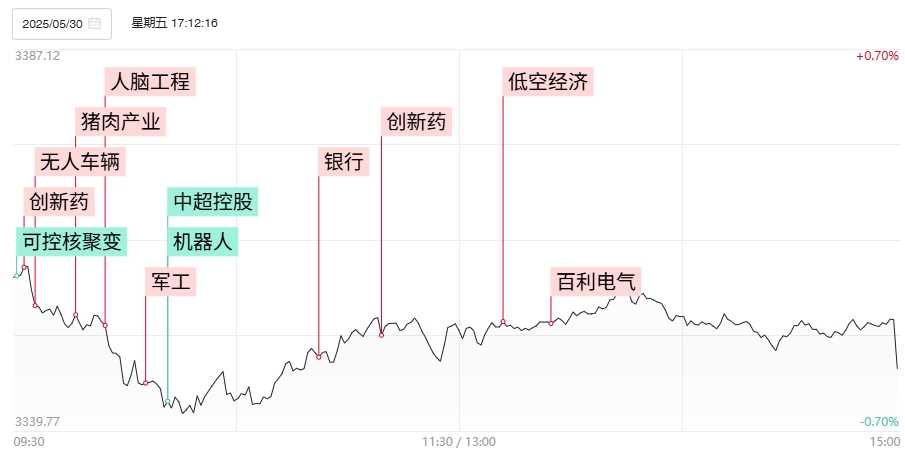This screenshot has height=457, width=905.
Task: Open the 无人车辆 sector label
Action: (x=81, y=162)
